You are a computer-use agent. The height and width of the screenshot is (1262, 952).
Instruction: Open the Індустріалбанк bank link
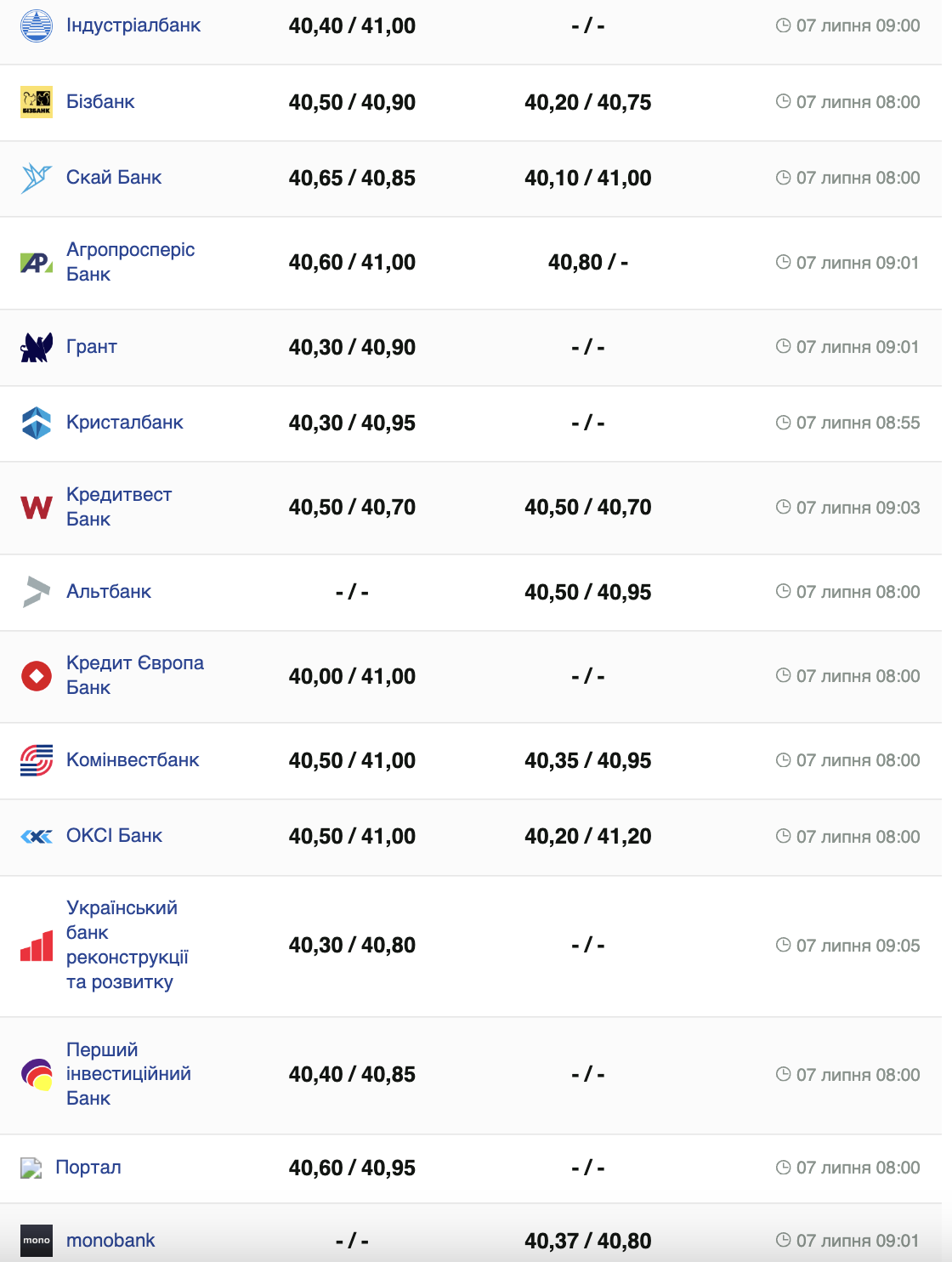point(133,26)
